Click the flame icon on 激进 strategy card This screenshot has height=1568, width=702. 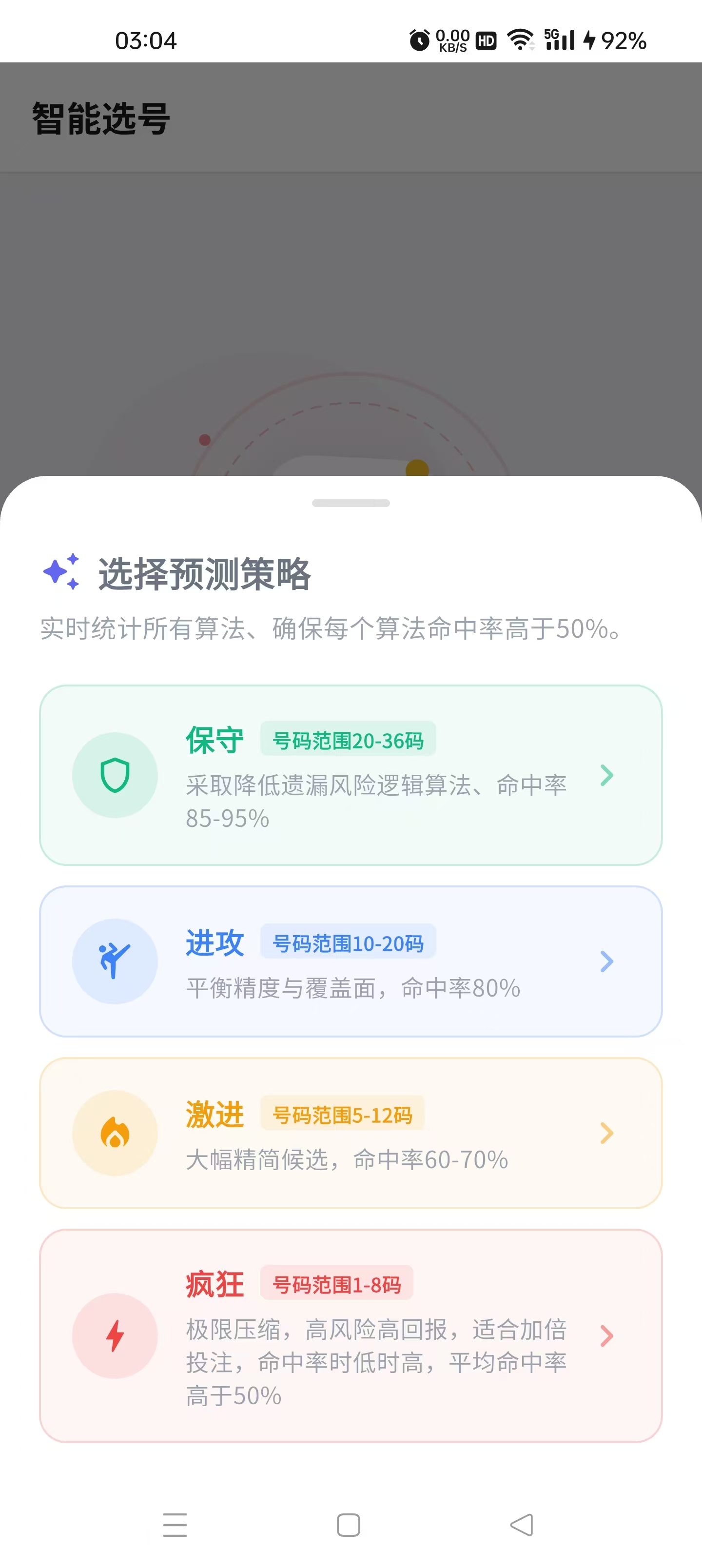click(115, 1134)
